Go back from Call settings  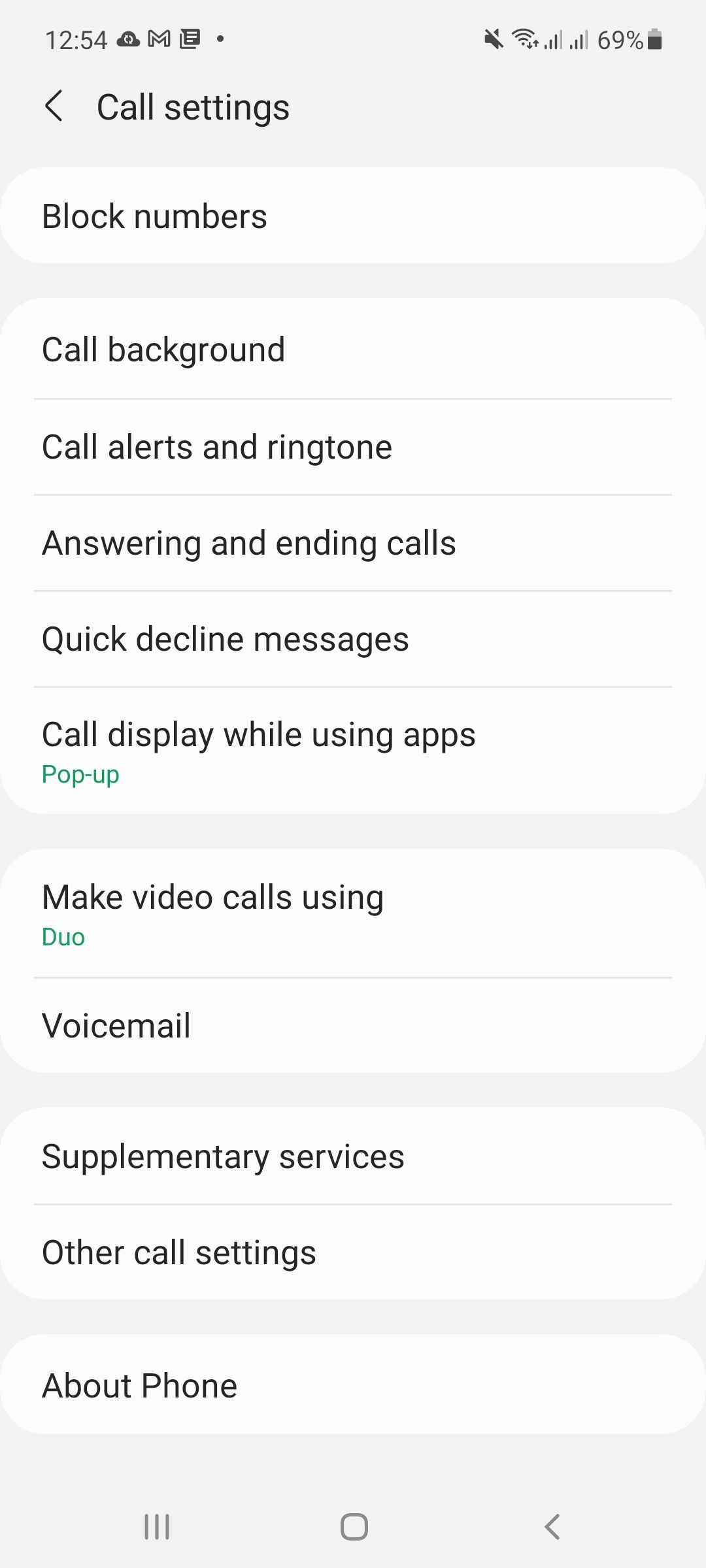click(54, 106)
